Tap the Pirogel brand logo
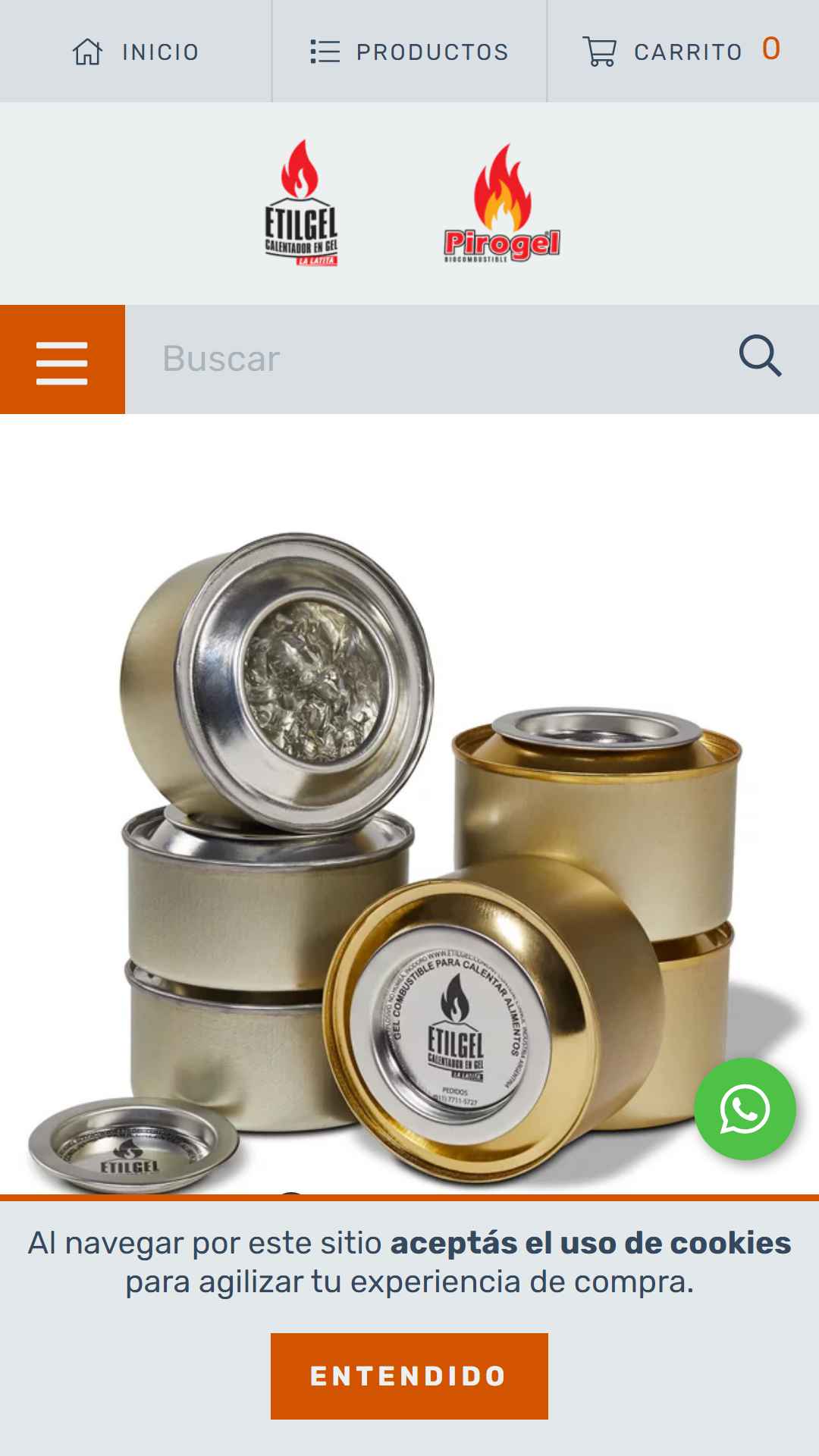The image size is (819, 1456). pos(502,203)
